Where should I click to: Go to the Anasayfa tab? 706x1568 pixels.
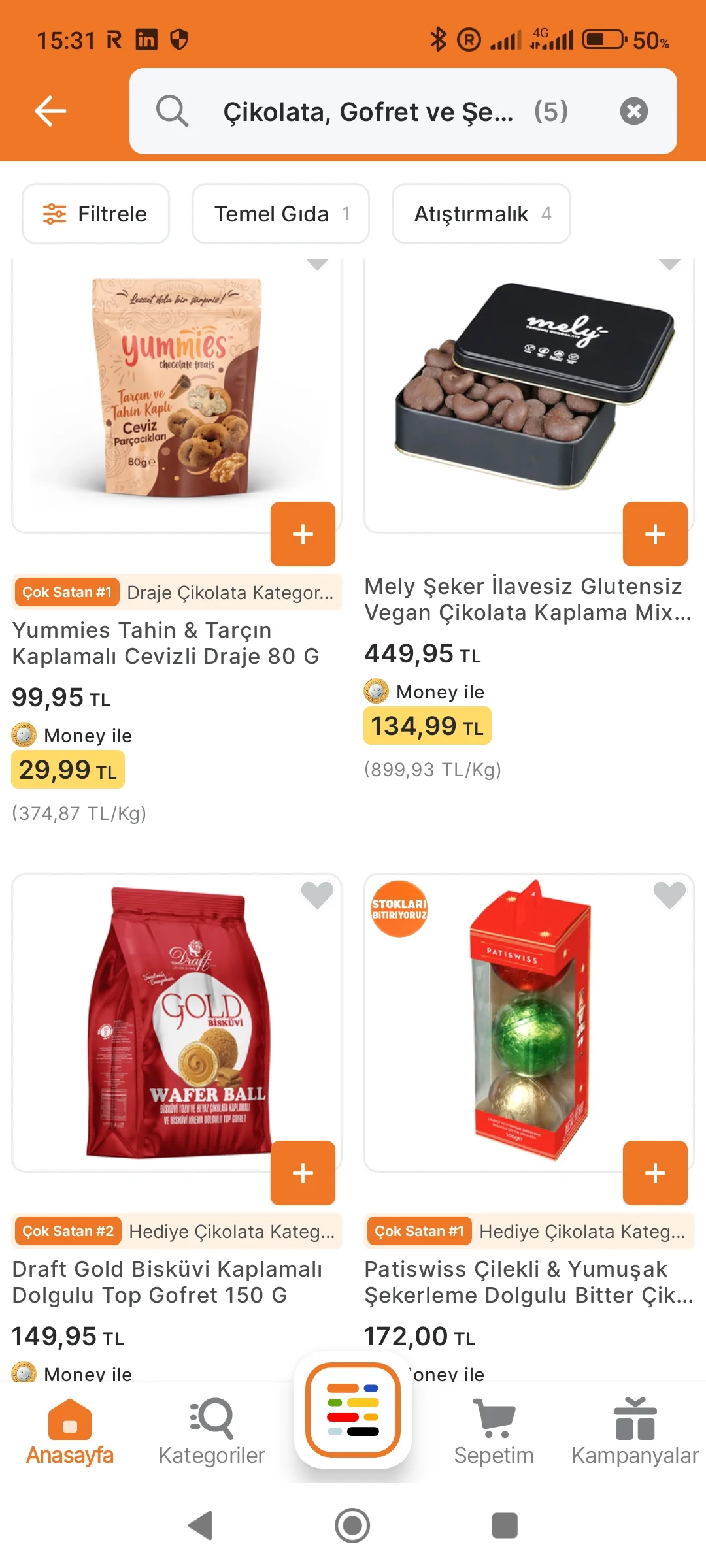[x=70, y=1432]
